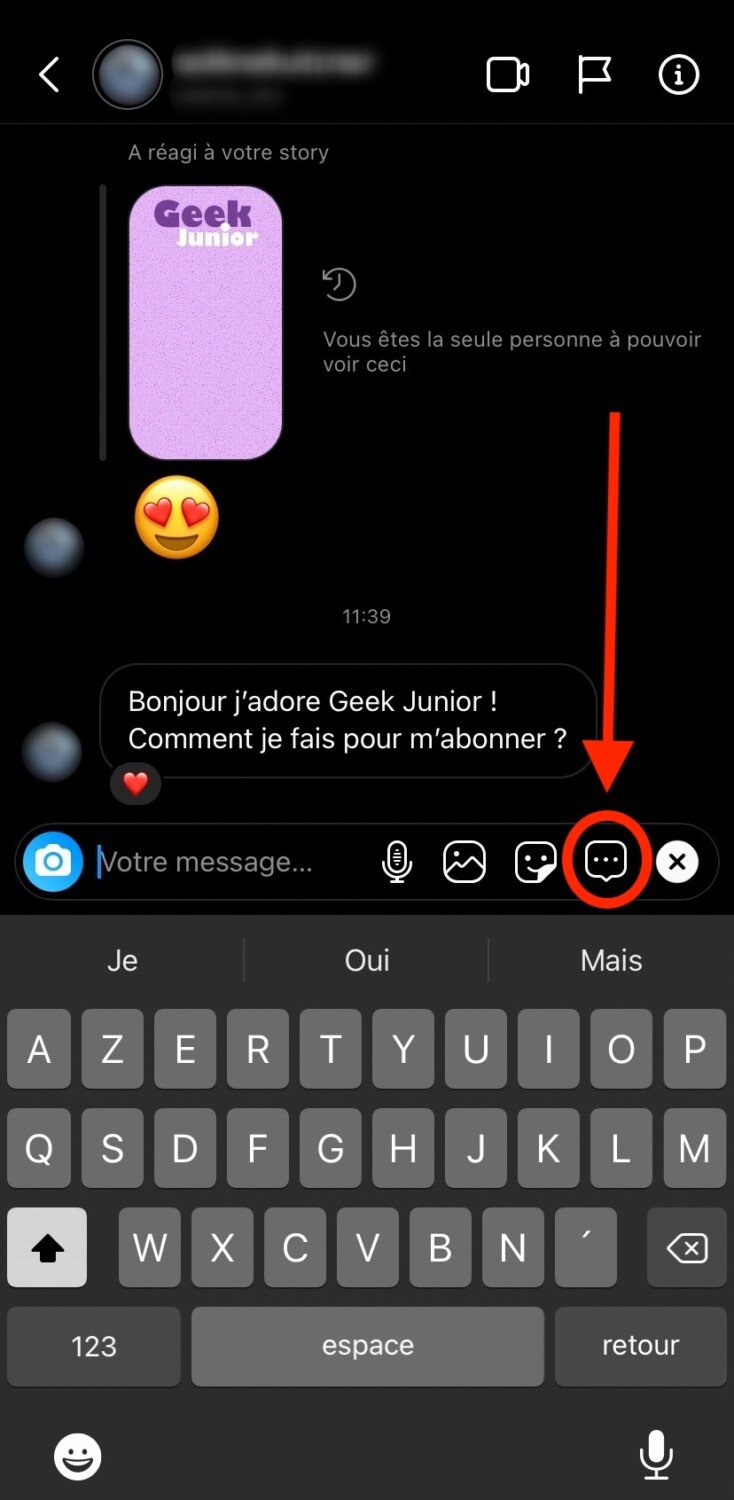The width and height of the screenshot is (734, 1500).
Task: Focus the Votre message text field
Action: coord(230,861)
